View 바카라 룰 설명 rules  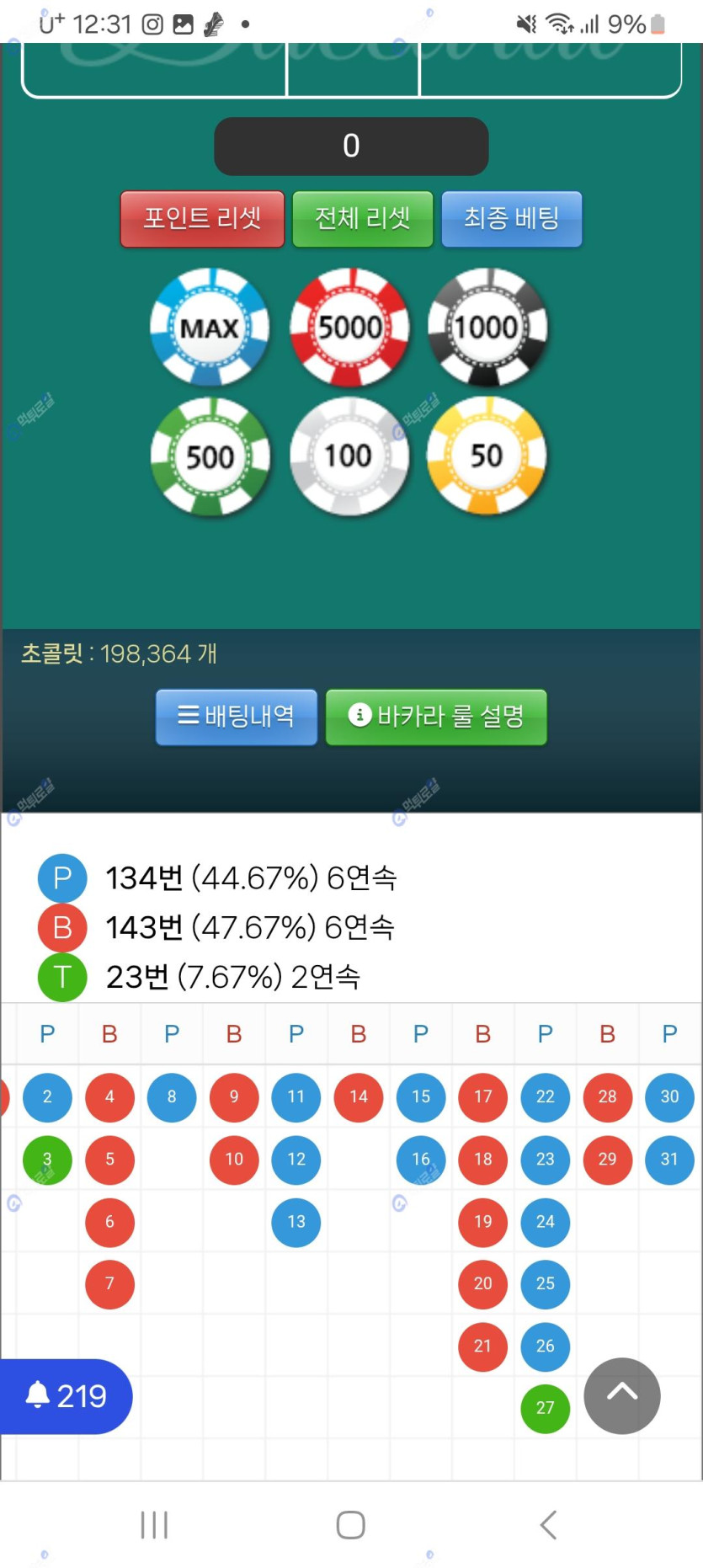pos(436,717)
